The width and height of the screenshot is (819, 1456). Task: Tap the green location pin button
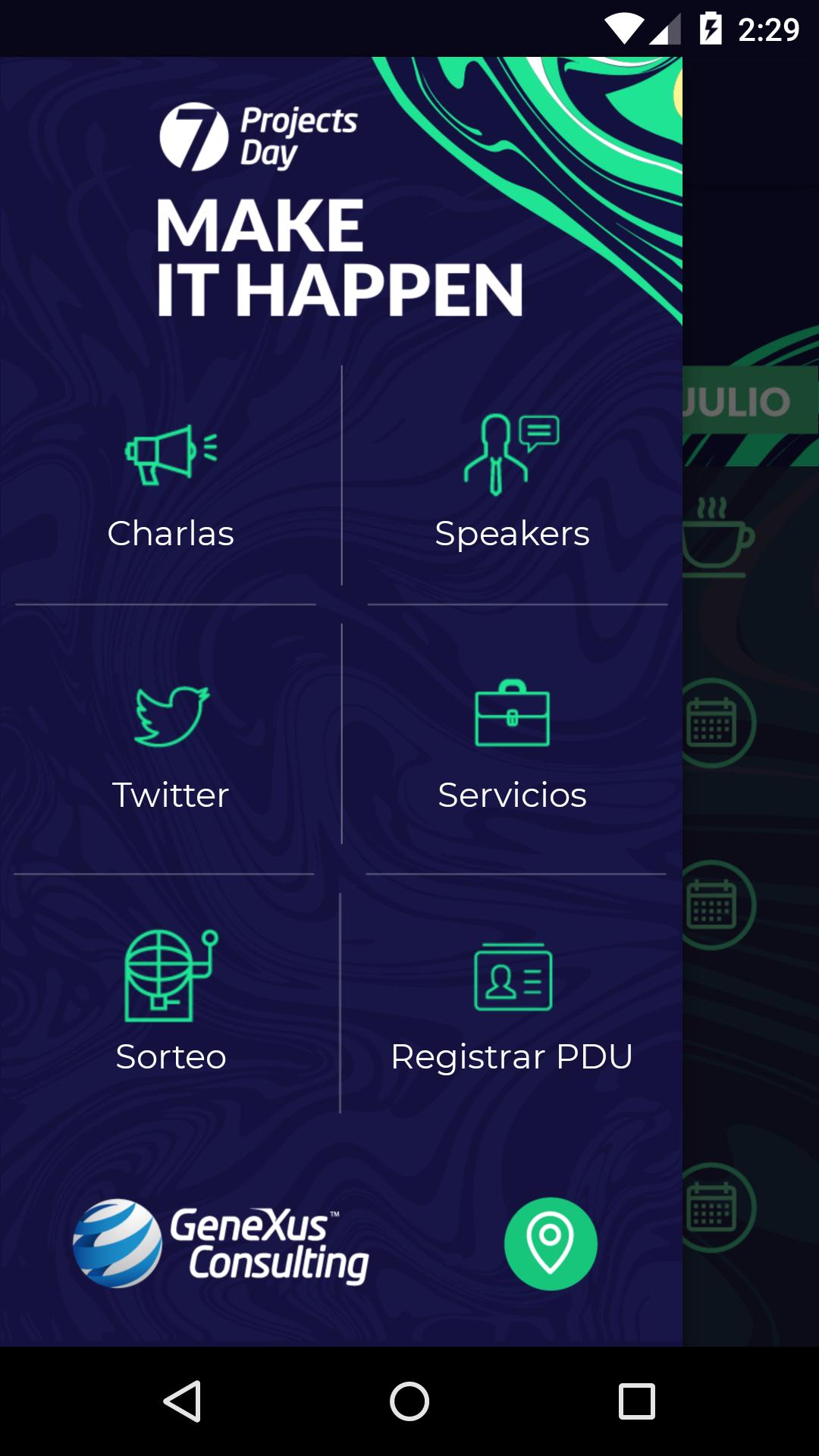[x=551, y=1244]
